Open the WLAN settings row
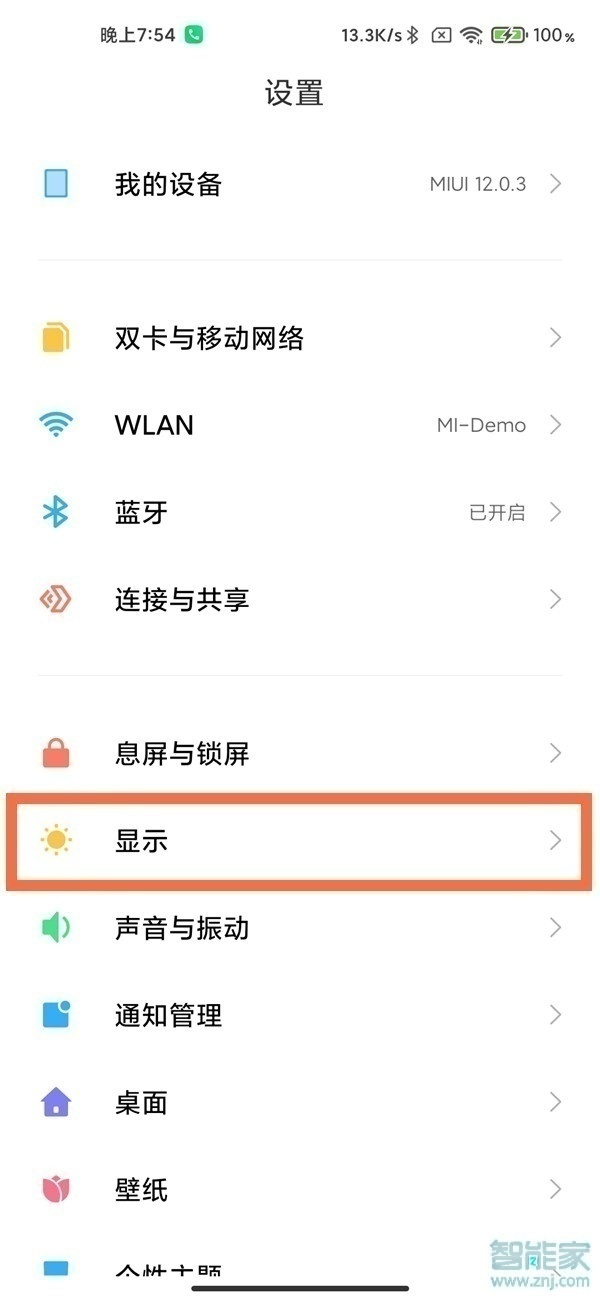This screenshot has width=600, height=1300. tap(300, 425)
